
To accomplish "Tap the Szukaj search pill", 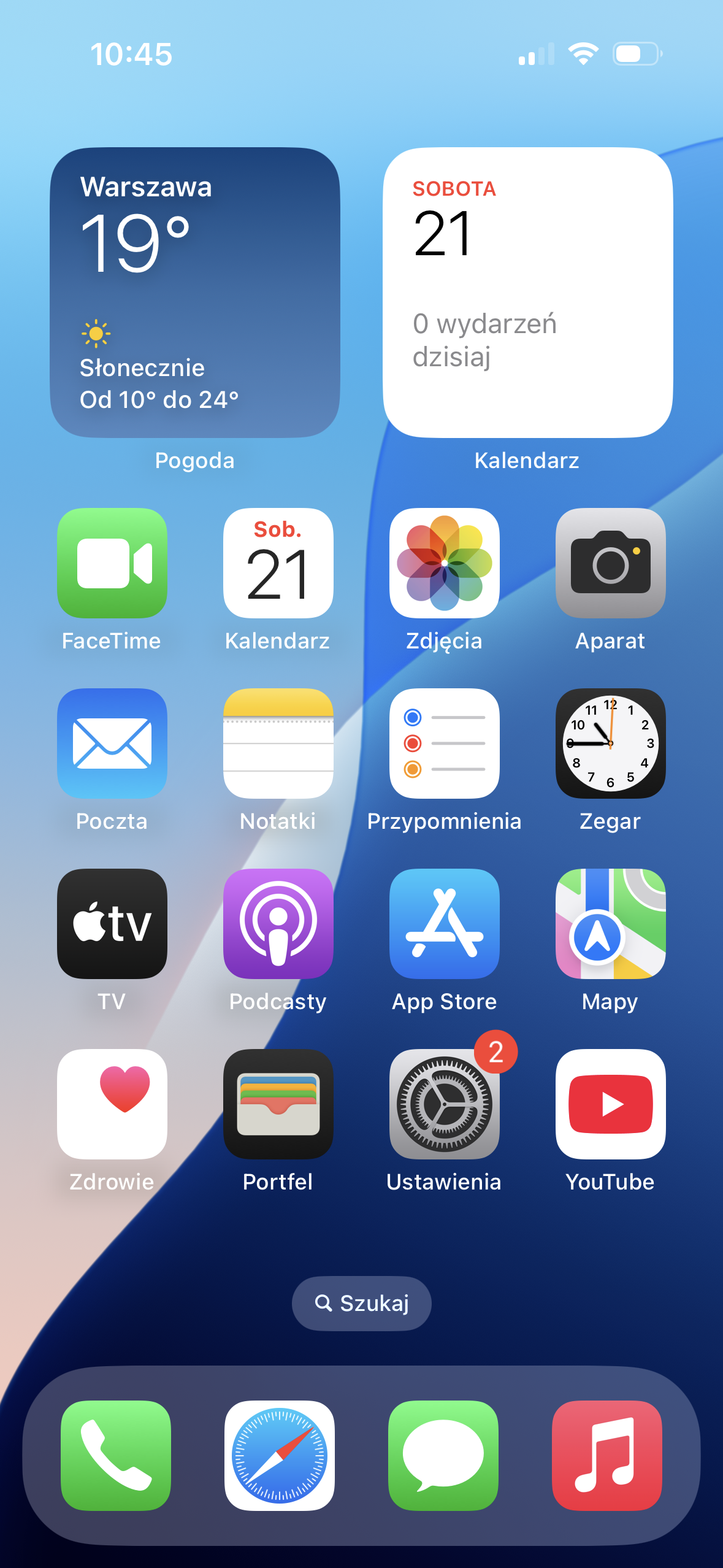I will point(362,1303).
